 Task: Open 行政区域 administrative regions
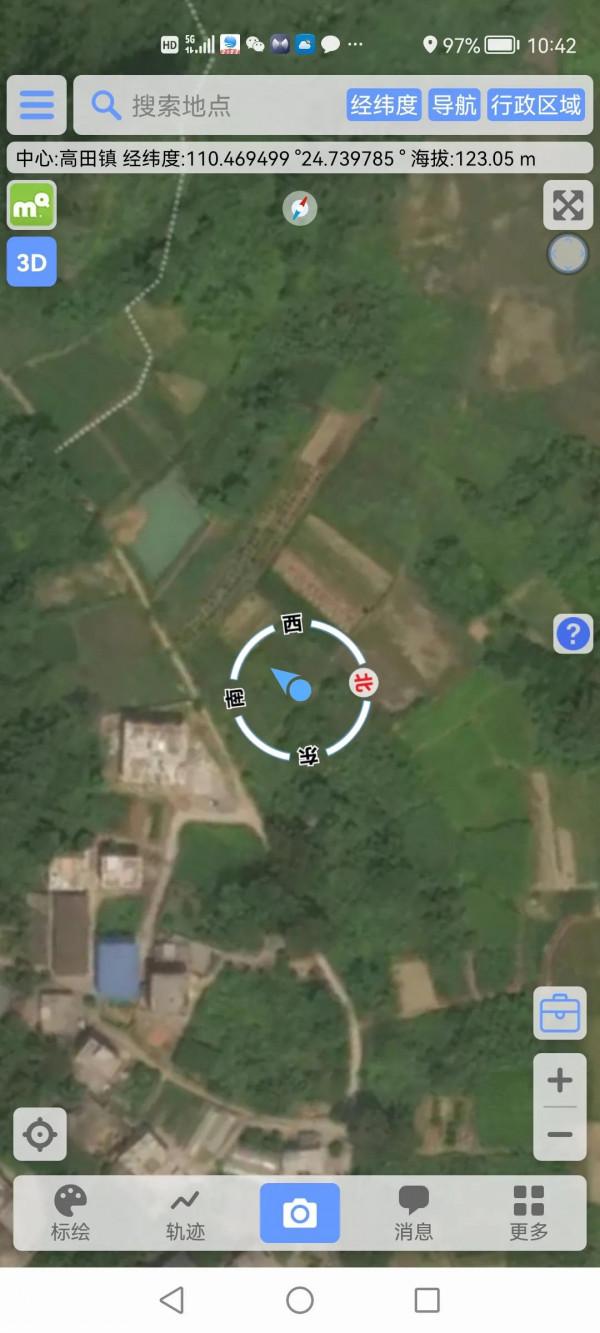pyautogui.click(x=536, y=105)
